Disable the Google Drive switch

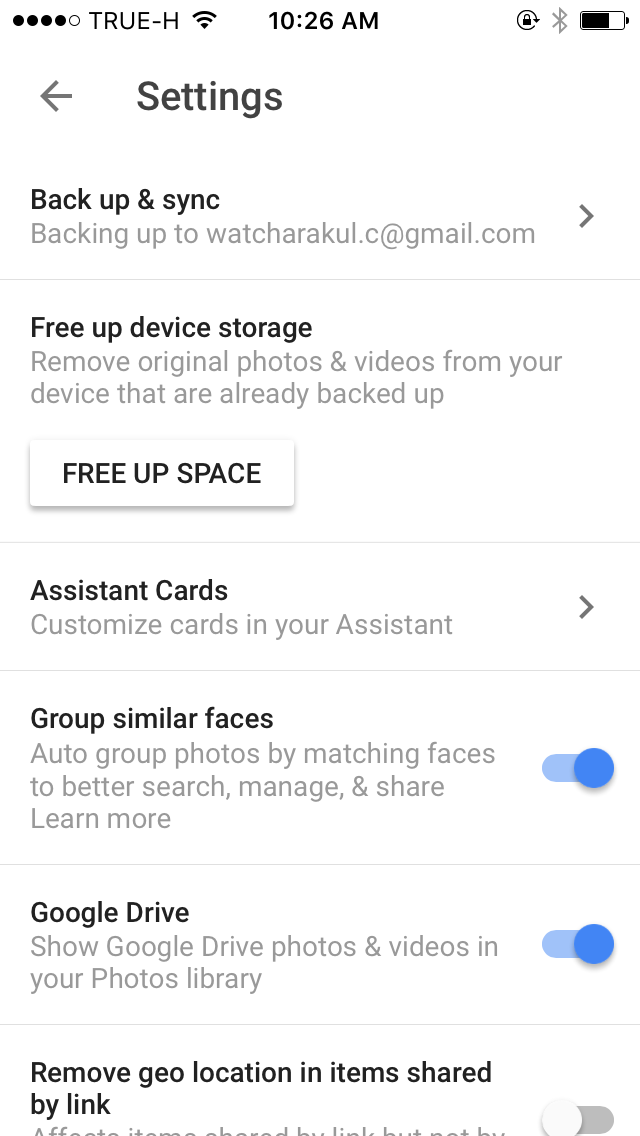578,944
